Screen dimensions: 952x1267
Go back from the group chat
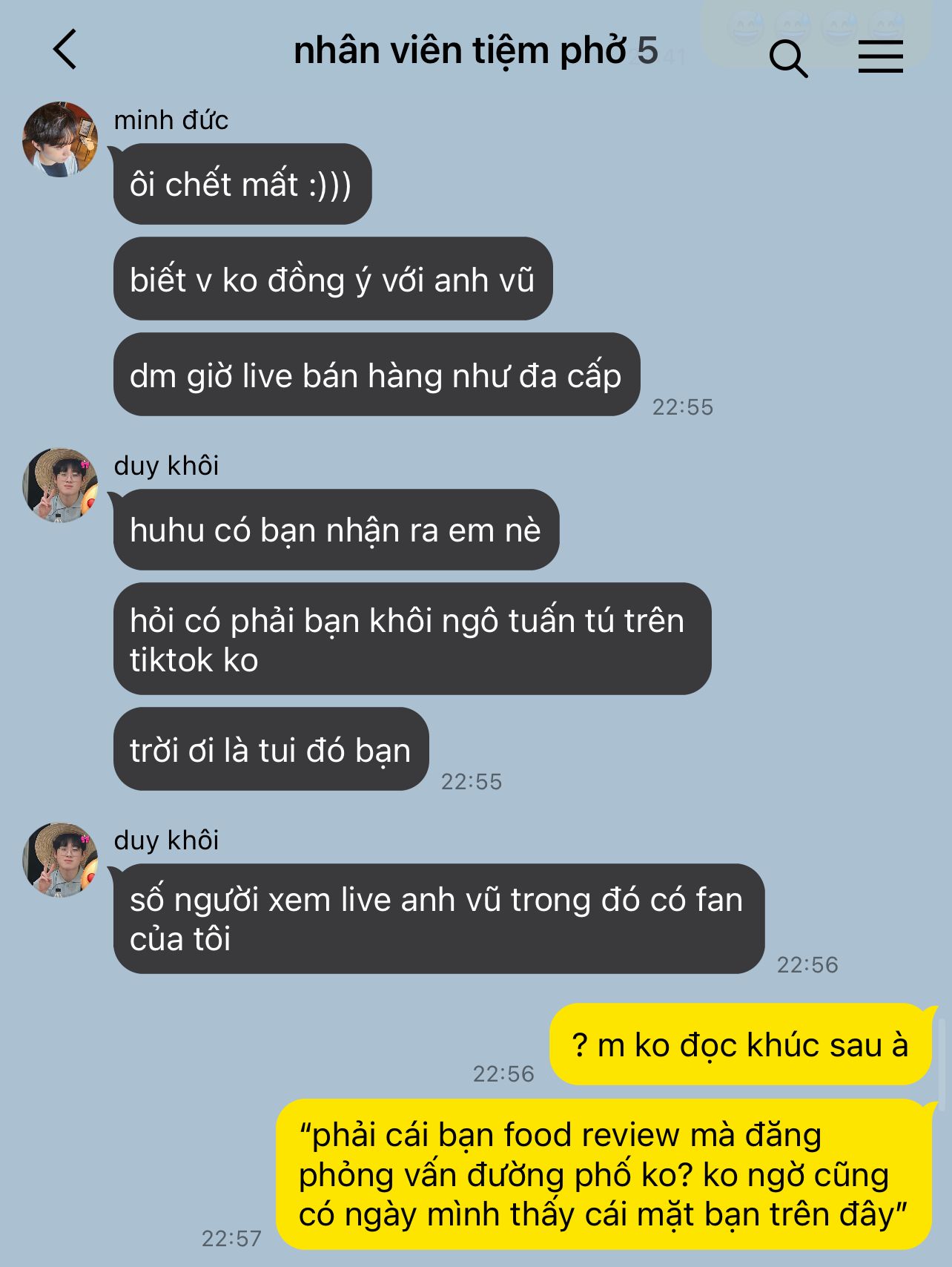(x=65, y=50)
